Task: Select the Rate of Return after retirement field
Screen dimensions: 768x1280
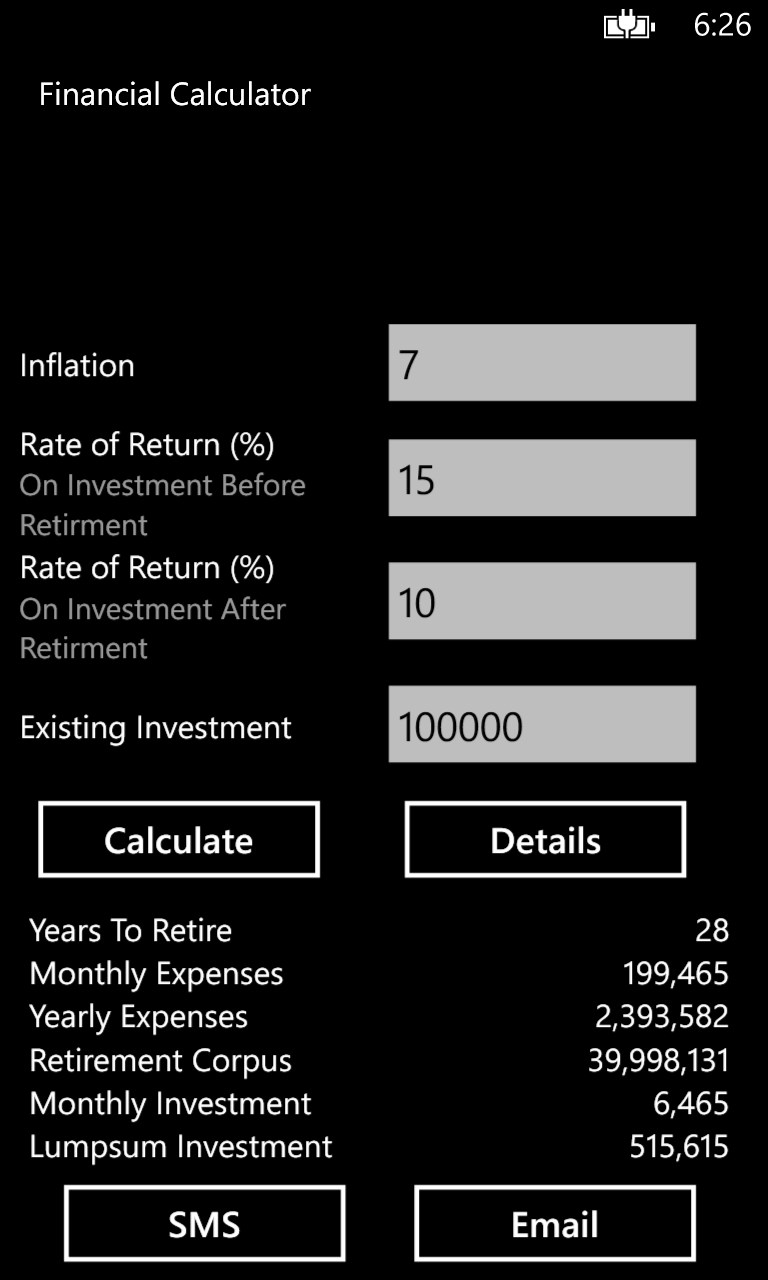Action: coord(540,600)
